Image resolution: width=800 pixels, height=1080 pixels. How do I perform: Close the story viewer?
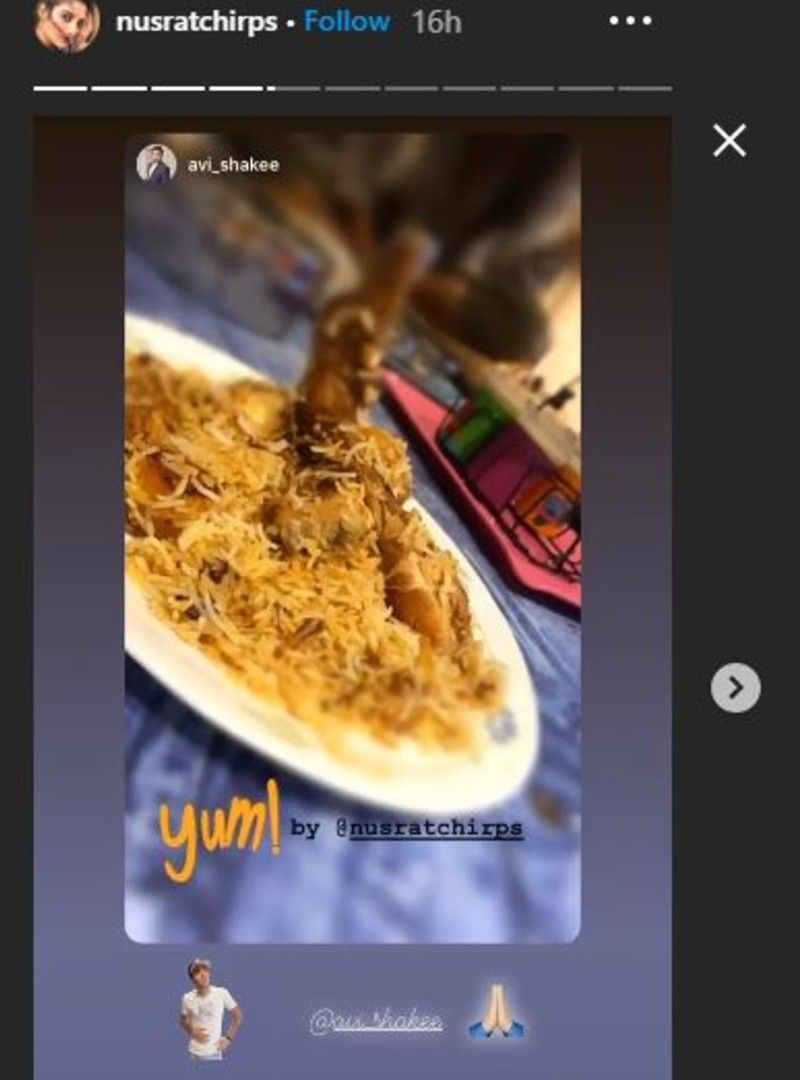pyautogui.click(x=730, y=141)
